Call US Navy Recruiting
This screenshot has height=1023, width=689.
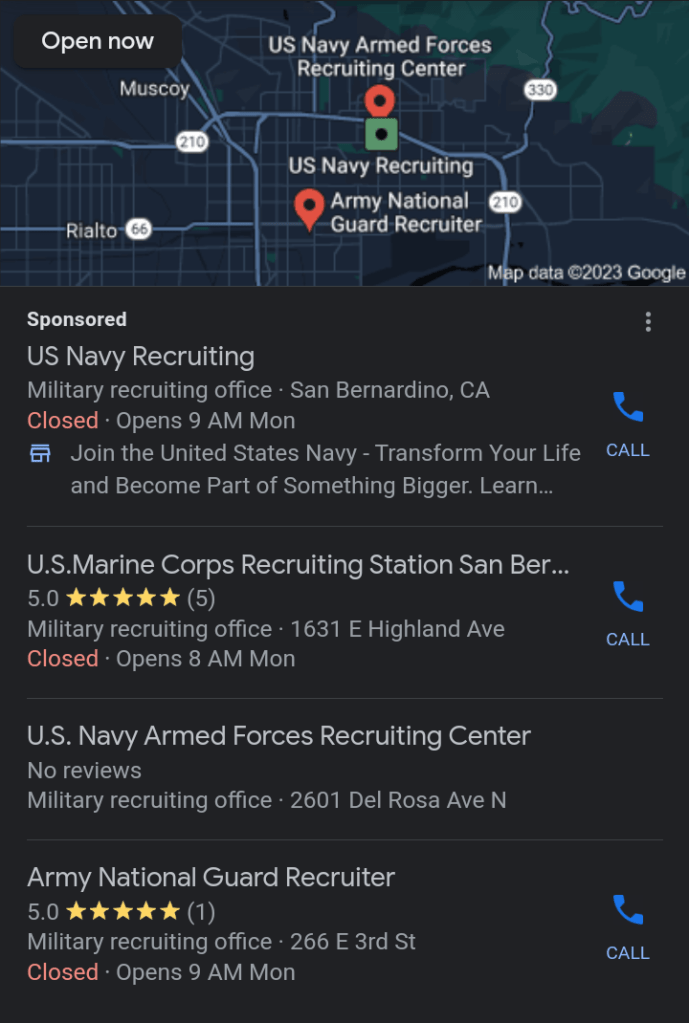[x=628, y=422]
